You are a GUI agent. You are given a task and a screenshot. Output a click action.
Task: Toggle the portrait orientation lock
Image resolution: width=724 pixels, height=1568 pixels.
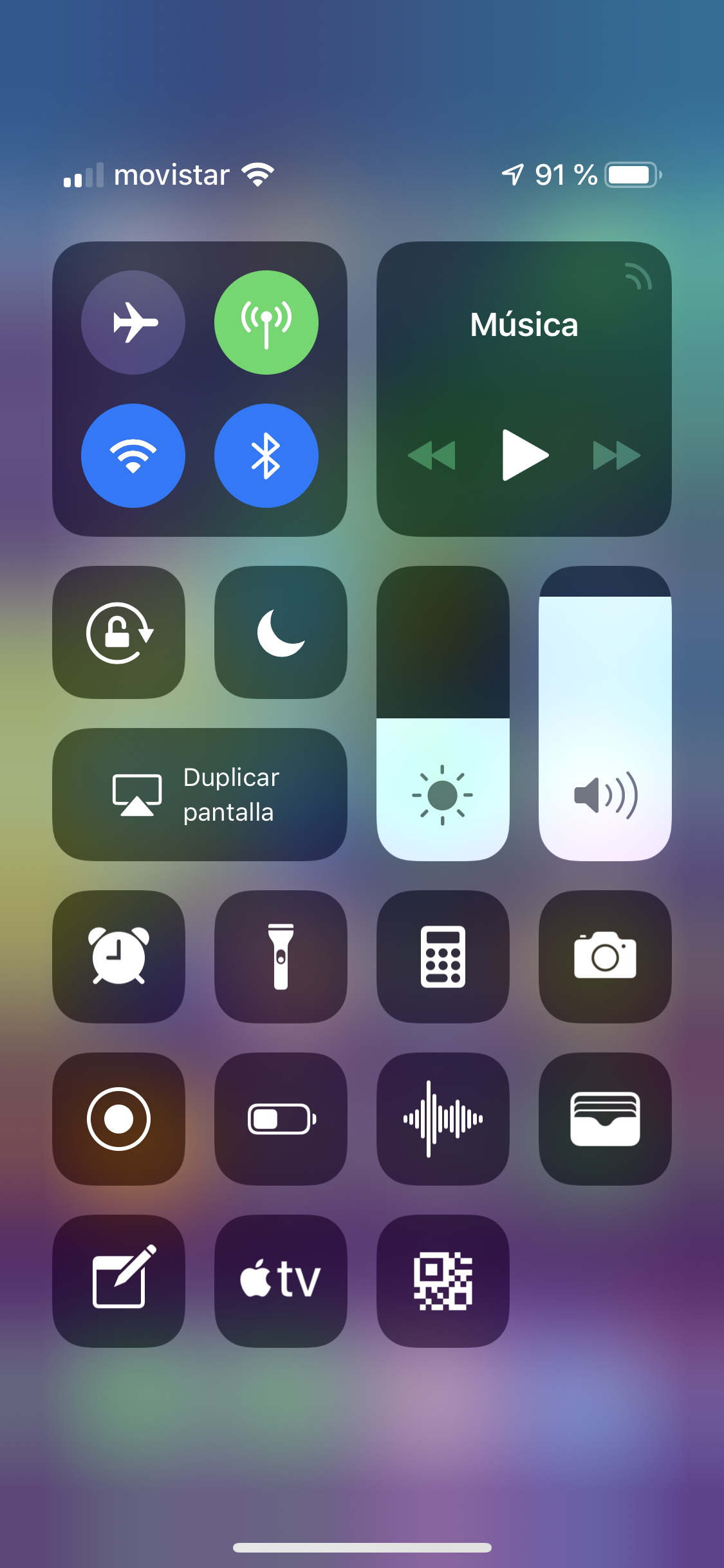119,633
